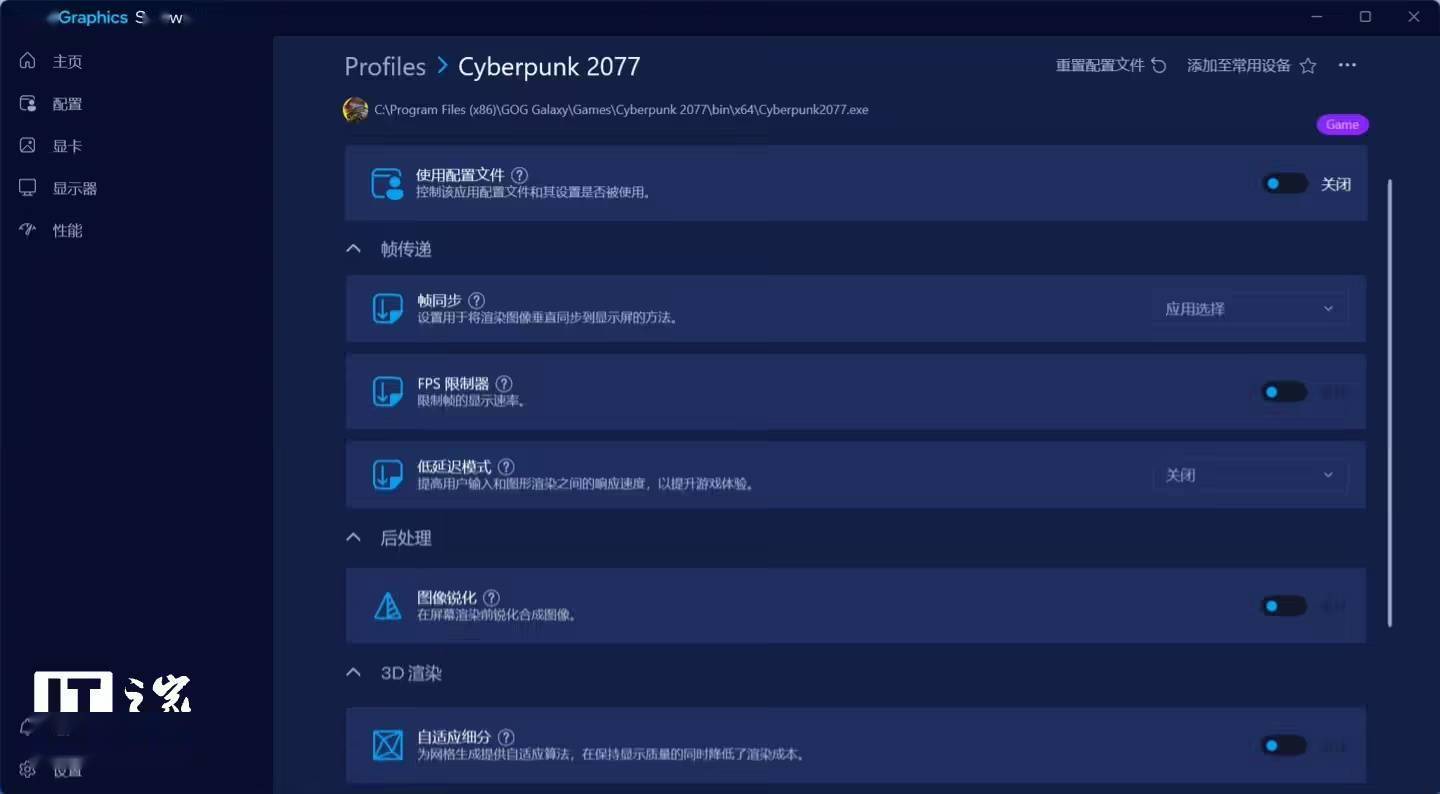1440x794 pixels.
Task: Collapse the 3D 渲染 section
Action: 353,673
